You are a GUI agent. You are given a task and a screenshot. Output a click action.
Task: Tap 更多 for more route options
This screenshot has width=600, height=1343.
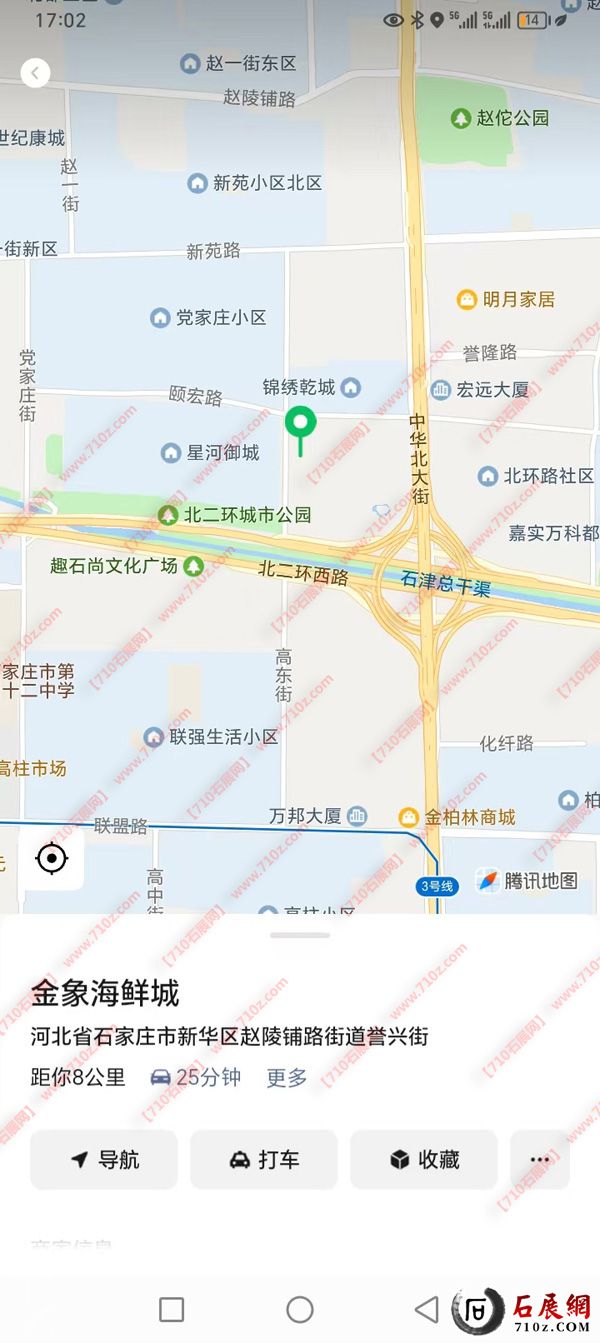[x=287, y=1078]
